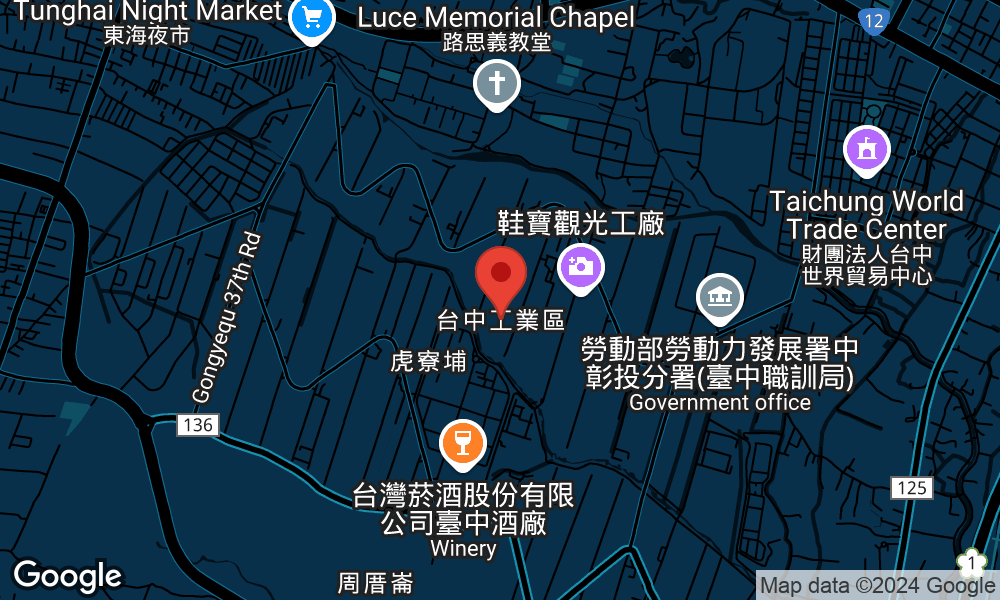Select the Government office building marker
Image resolution: width=1000 pixels, height=600 pixels.
pos(719,299)
